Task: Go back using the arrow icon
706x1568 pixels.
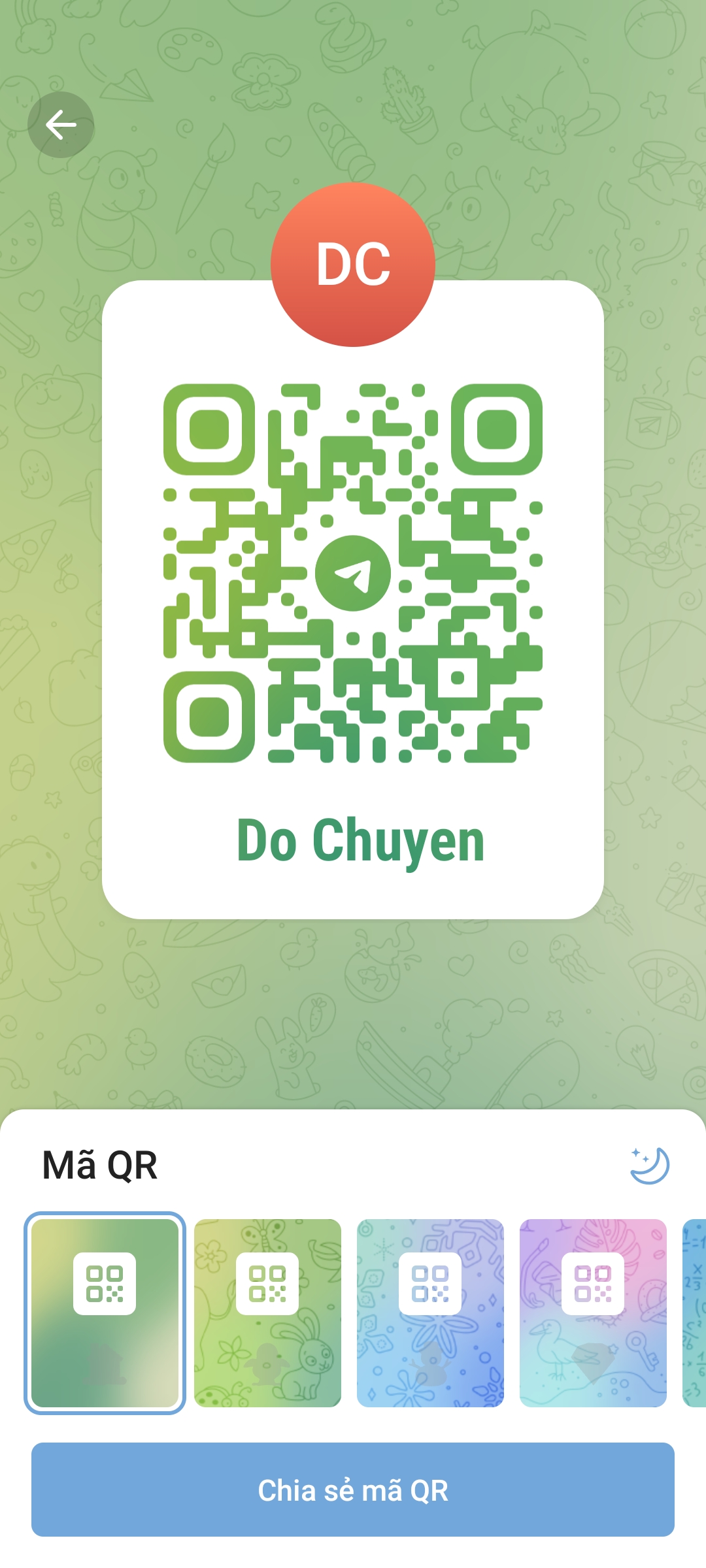Action: (61, 125)
